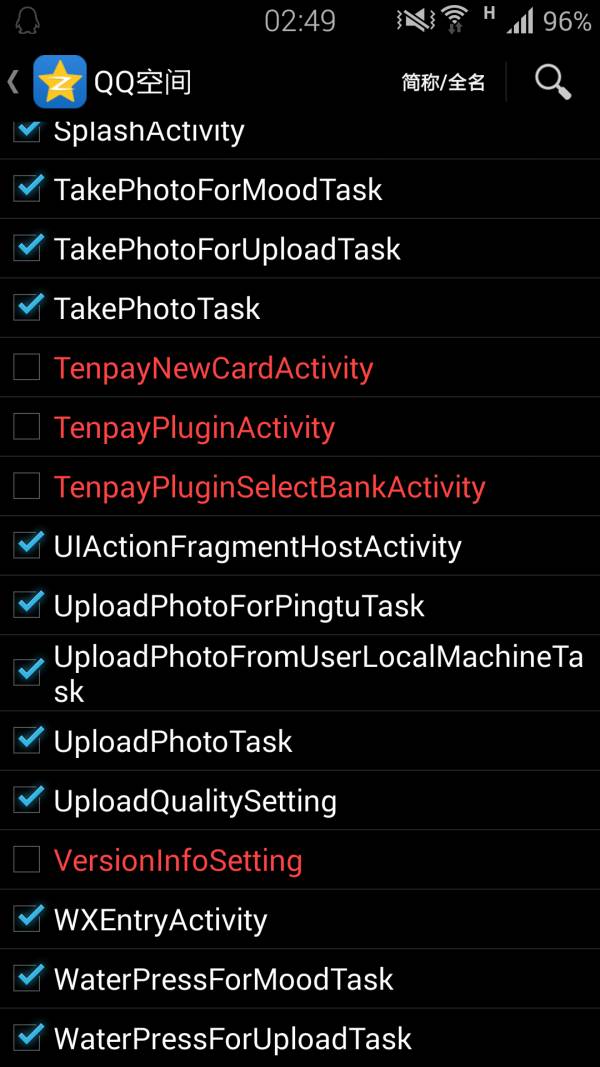The image size is (600, 1067).
Task: Switch the 简称/全名 name display
Action: tap(443, 83)
